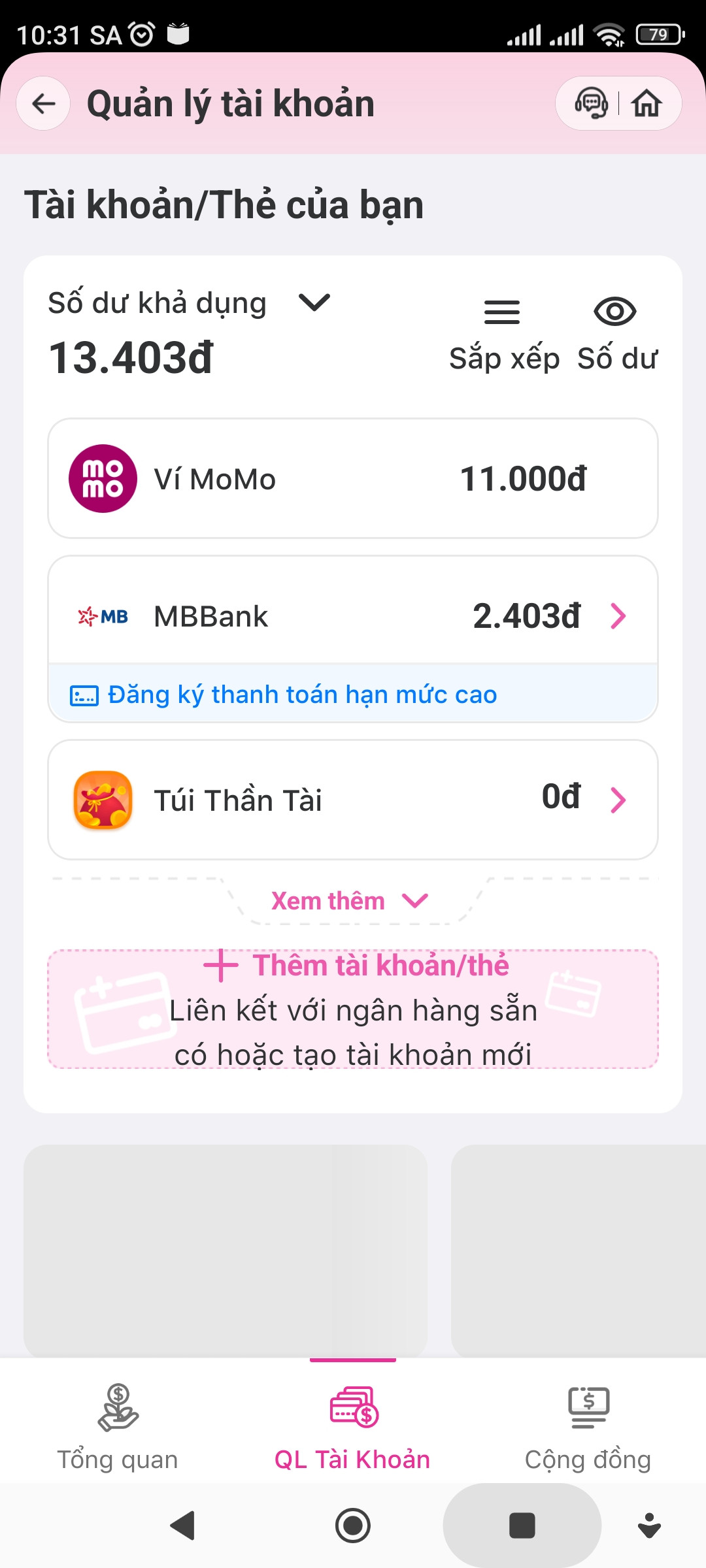Open customer support headset icon
The width and height of the screenshot is (706, 1568).
[x=591, y=103]
